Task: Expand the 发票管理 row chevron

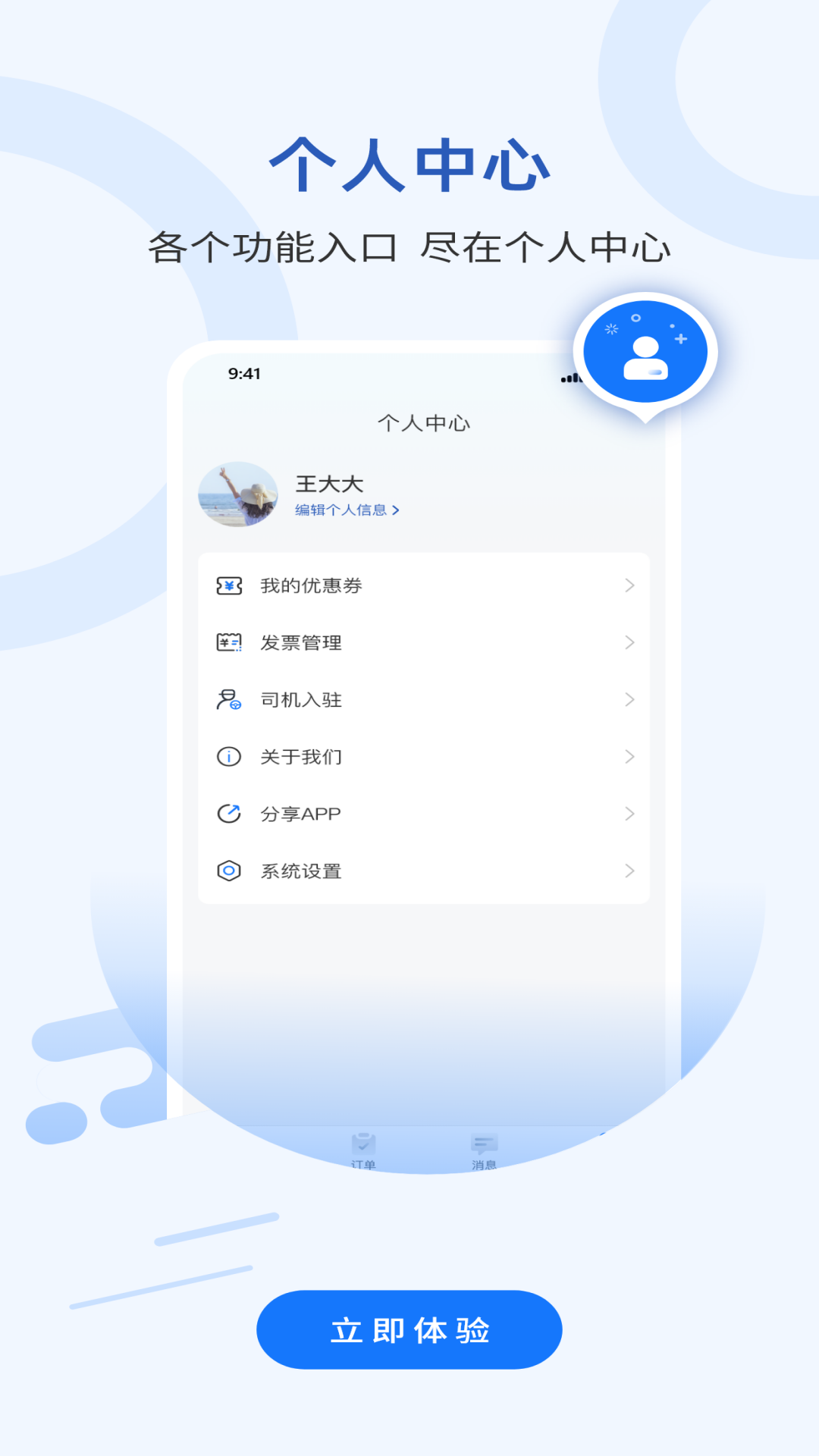Action: click(630, 642)
